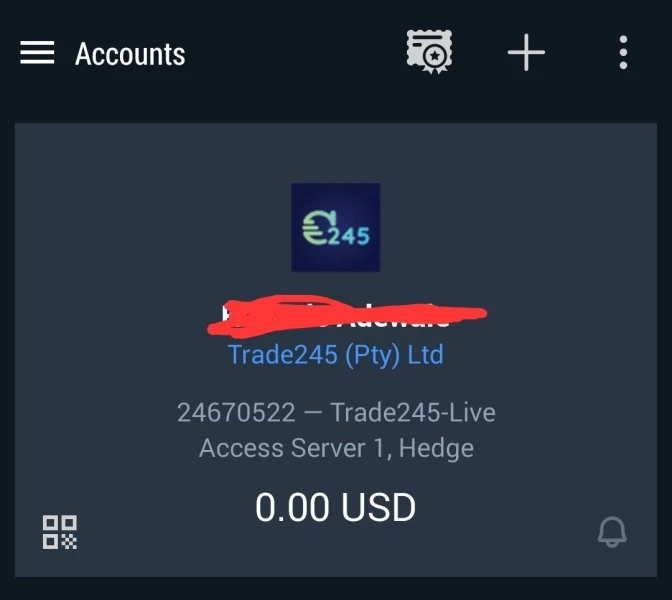Image resolution: width=672 pixels, height=600 pixels.
Task: Open the notifications bell on account card
Action: (612, 532)
